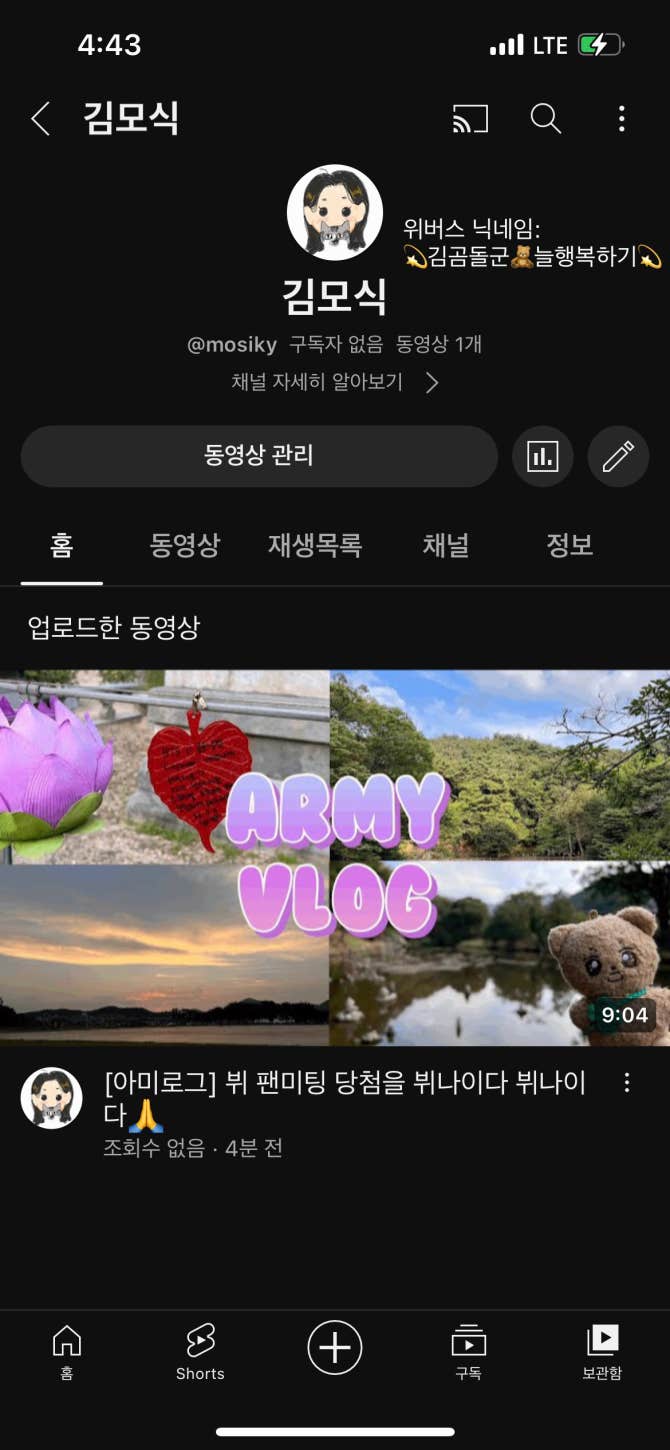Switch to the 재생목록 tab
This screenshot has width=670, height=1450.
click(314, 546)
